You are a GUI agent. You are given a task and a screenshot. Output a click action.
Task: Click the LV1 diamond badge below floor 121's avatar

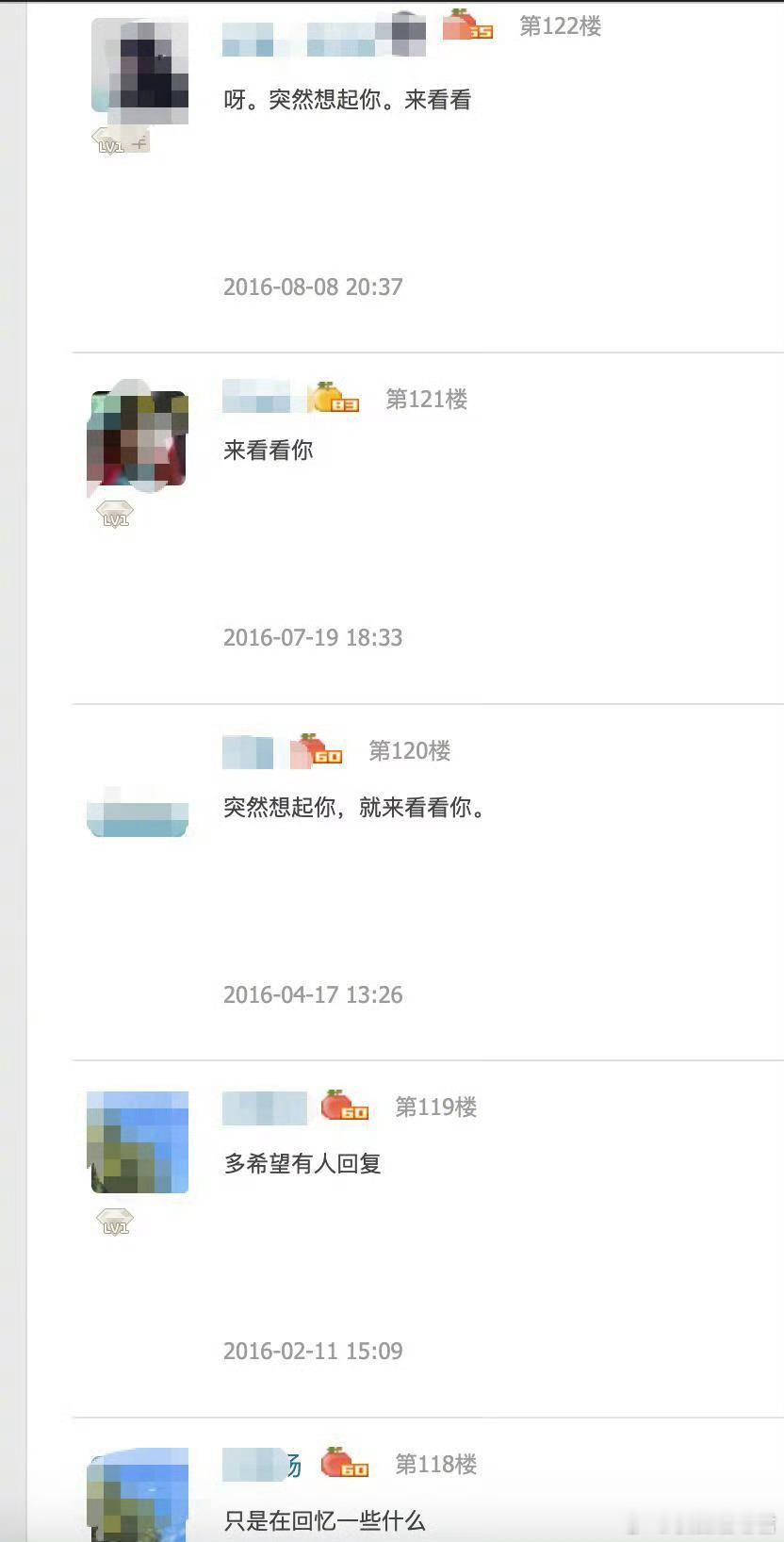tap(114, 513)
